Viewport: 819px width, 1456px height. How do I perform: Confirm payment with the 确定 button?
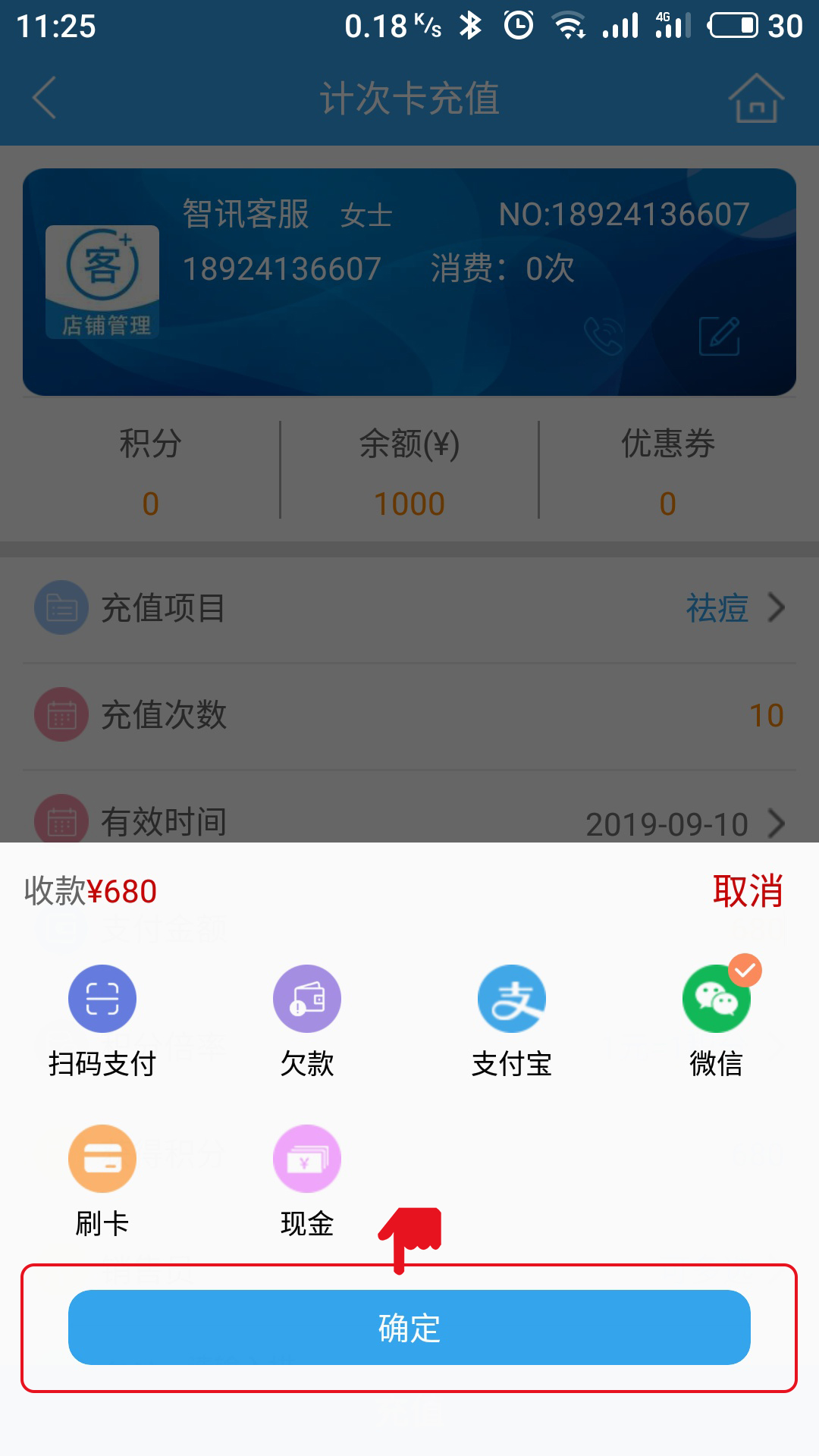coord(409,1327)
